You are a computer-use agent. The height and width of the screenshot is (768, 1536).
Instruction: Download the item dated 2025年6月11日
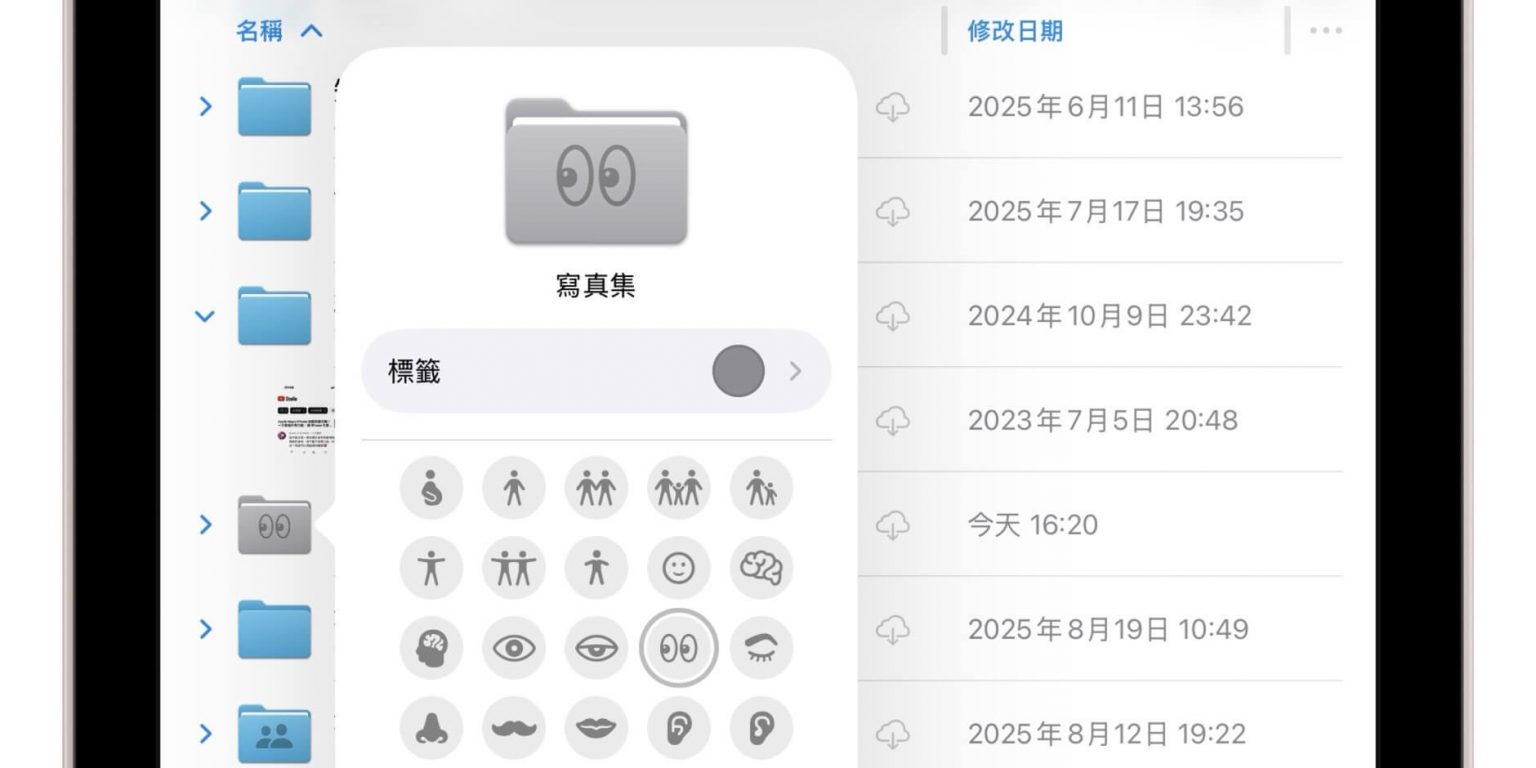(x=893, y=107)
